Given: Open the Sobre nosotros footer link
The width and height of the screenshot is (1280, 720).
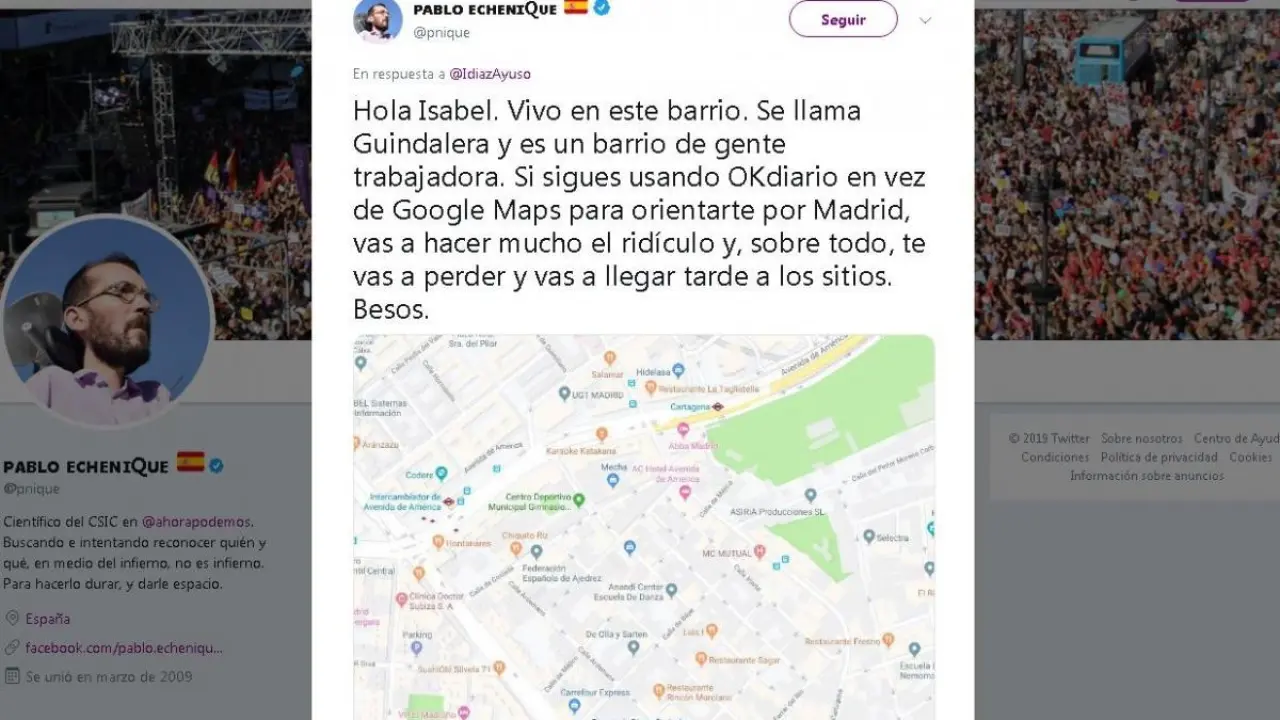Looking at the screenshot, I should (x=1141, y=438).
